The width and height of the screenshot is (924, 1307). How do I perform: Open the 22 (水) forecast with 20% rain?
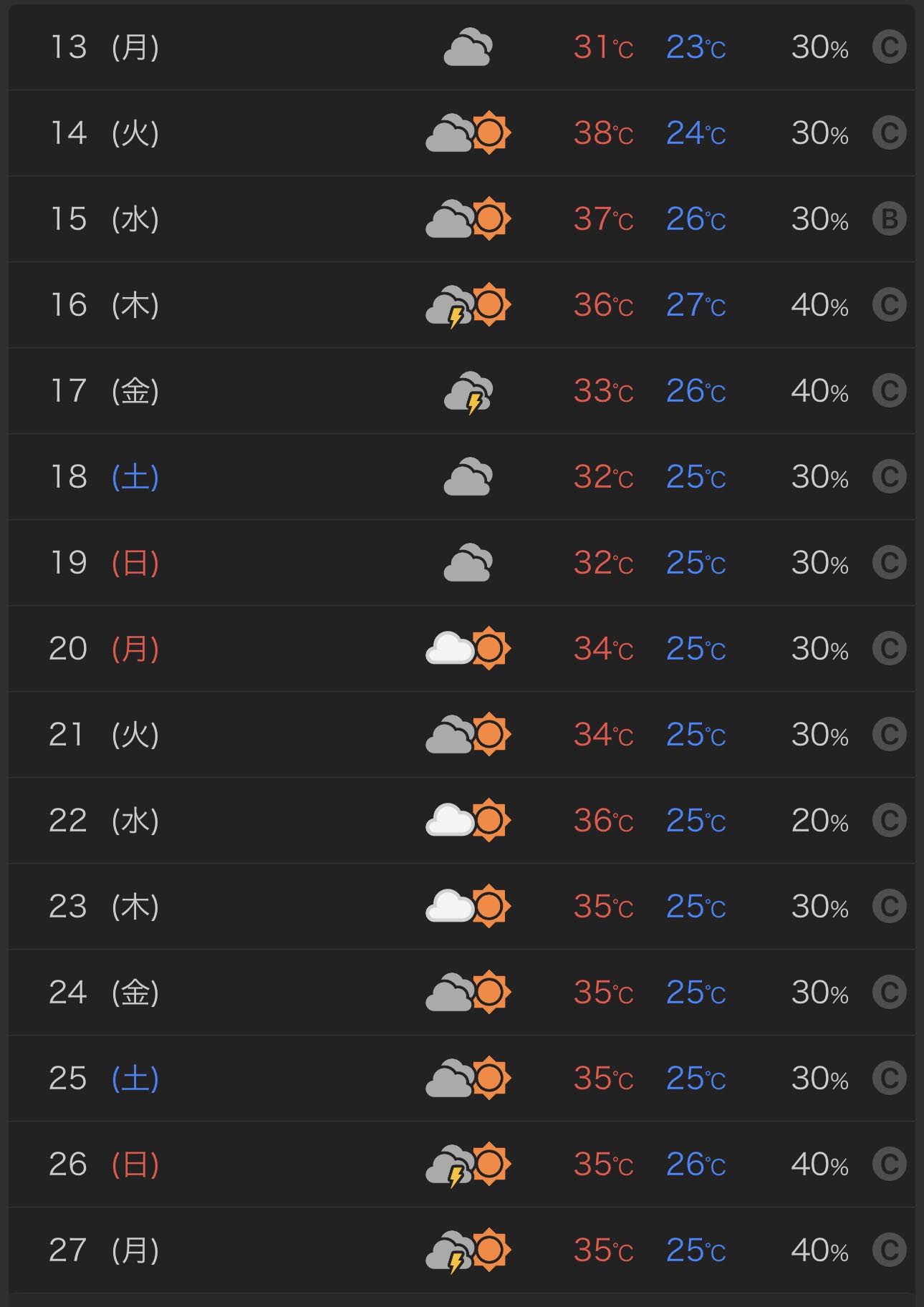point(462,821)
